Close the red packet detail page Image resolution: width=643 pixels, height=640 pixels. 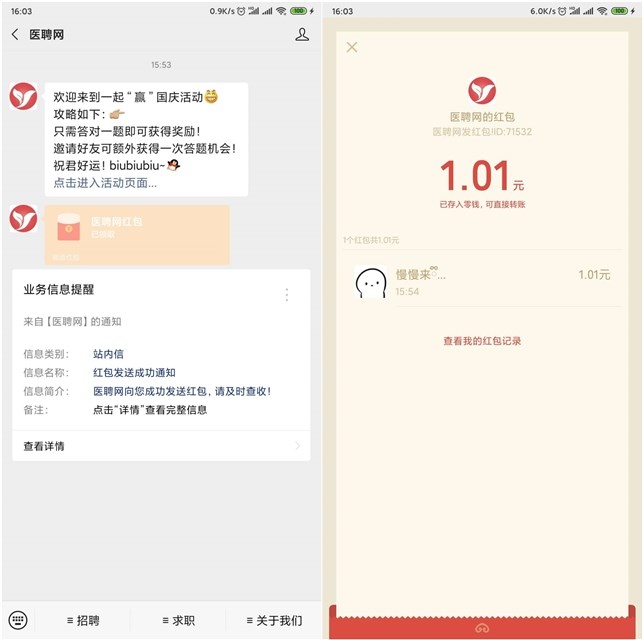click(x=352, y=47)
